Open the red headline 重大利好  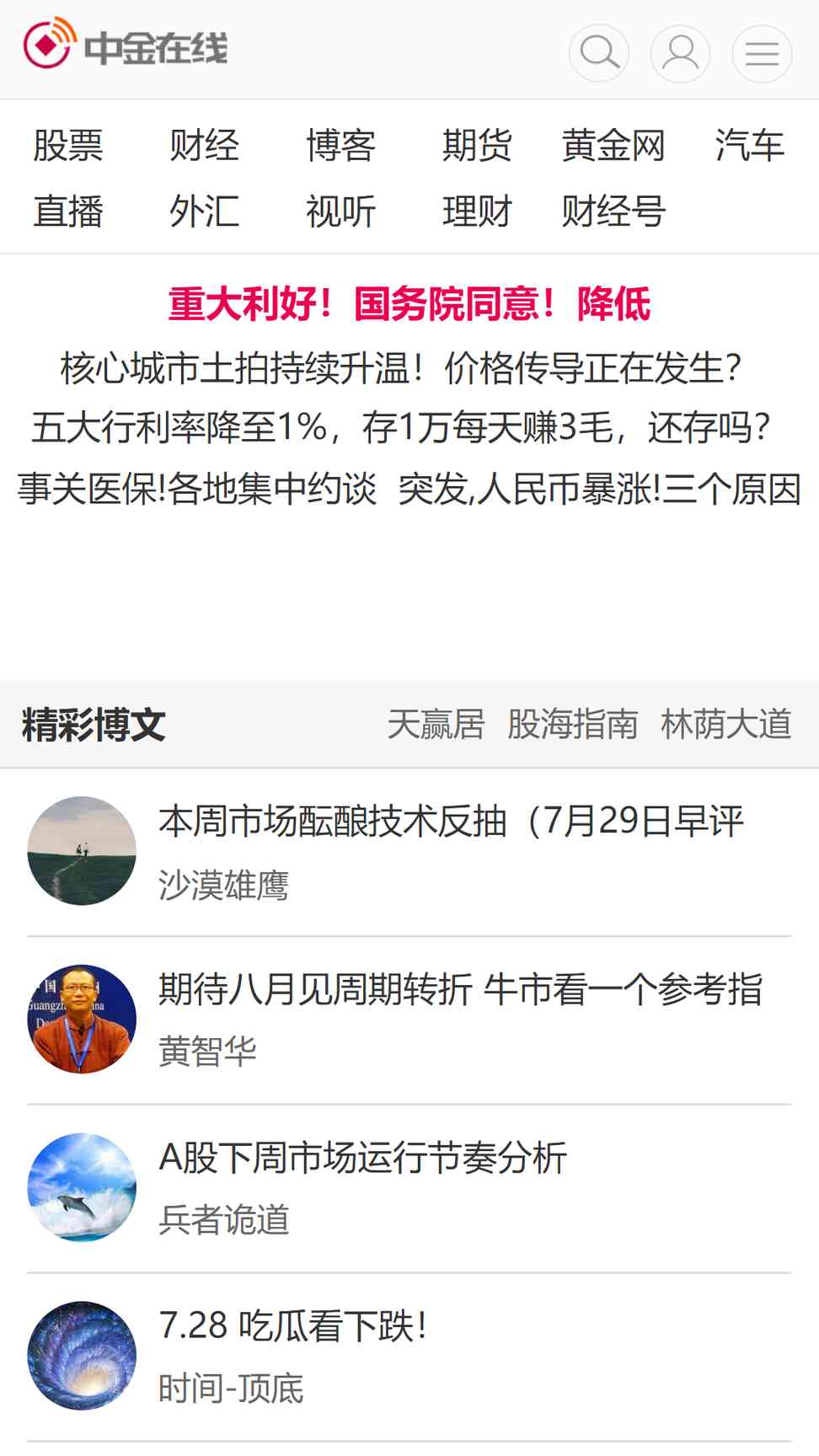[409, 304]
